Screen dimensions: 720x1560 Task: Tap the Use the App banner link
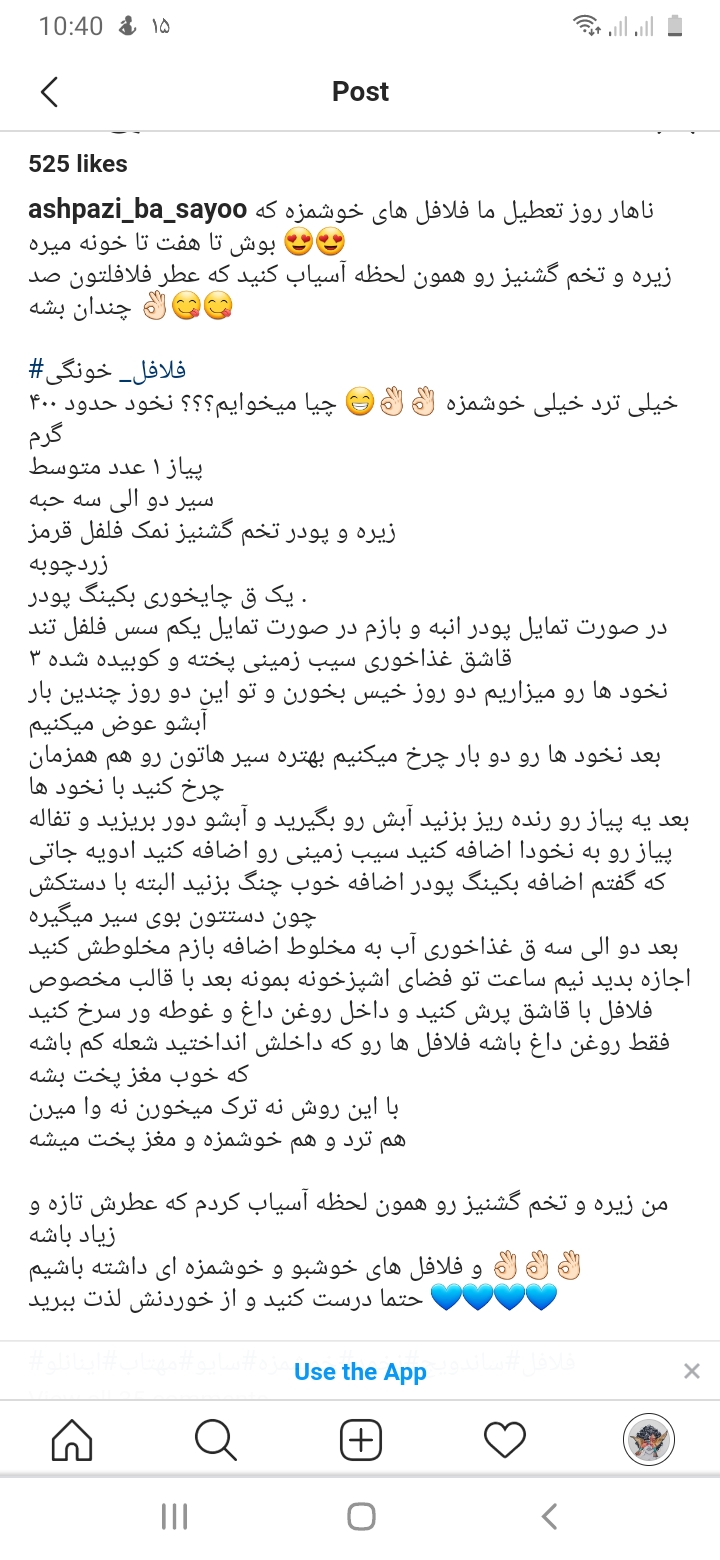(360, 1372)
